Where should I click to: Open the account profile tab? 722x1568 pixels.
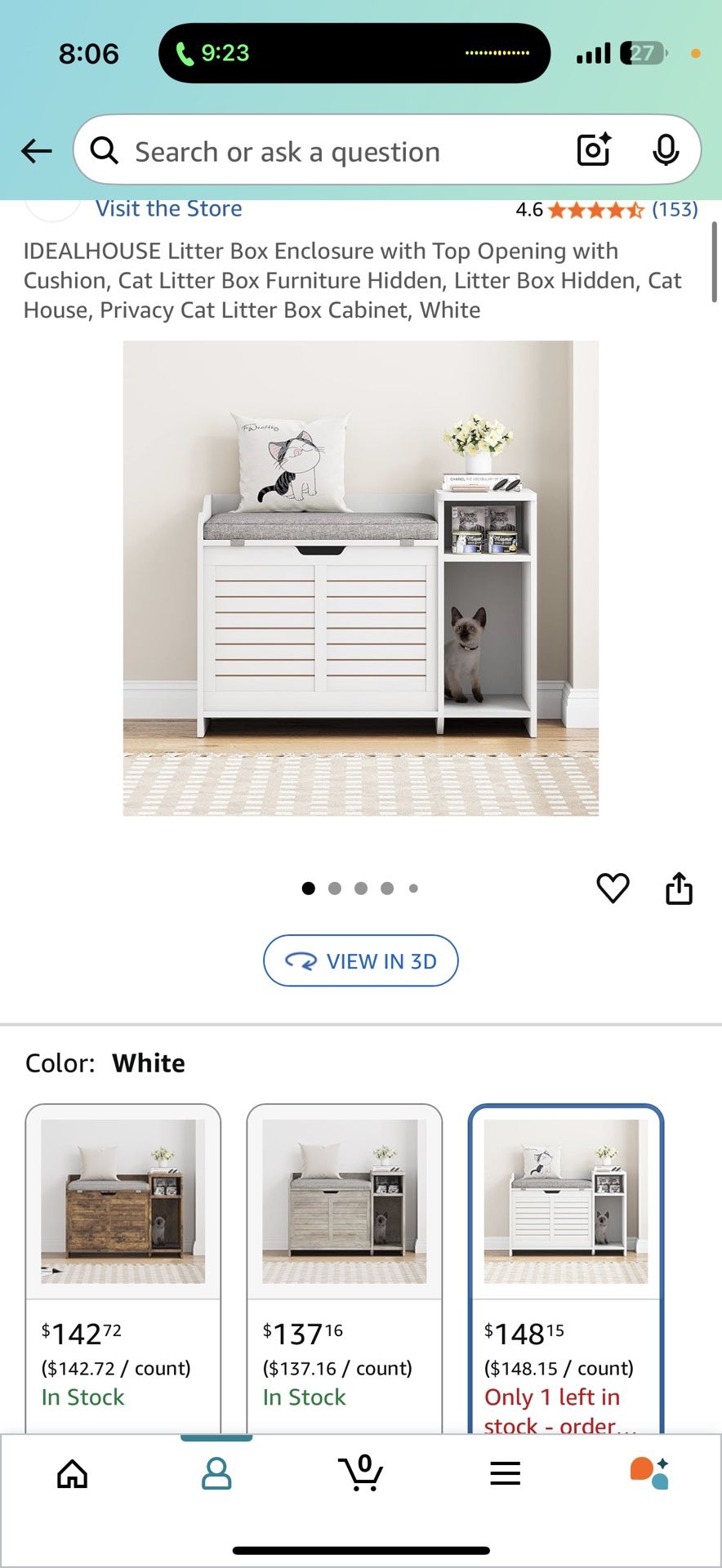(216, 1473)
